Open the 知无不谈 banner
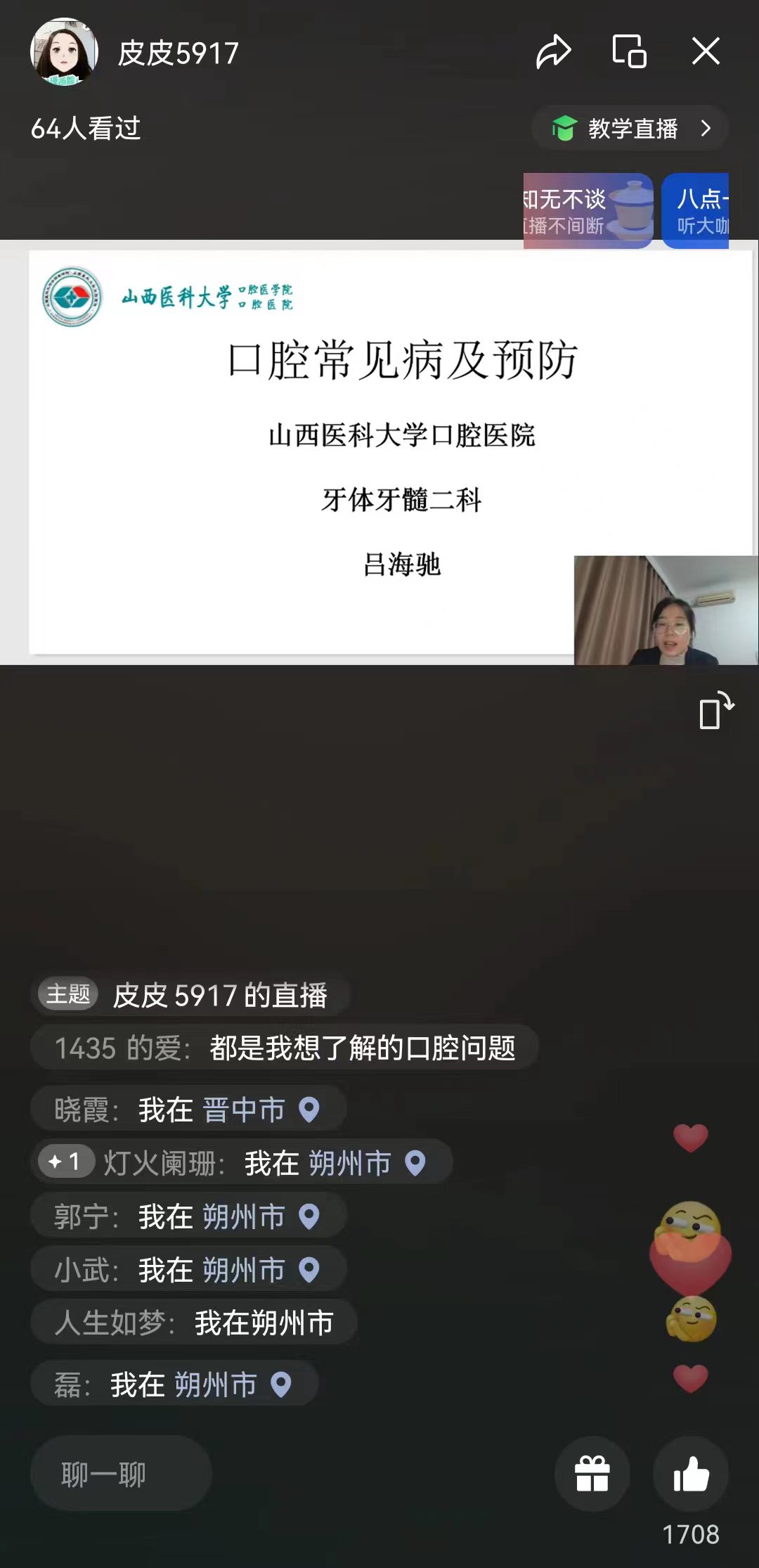Image resolution: width=759 pixels, height=1568 pixels. pos(588,211)
